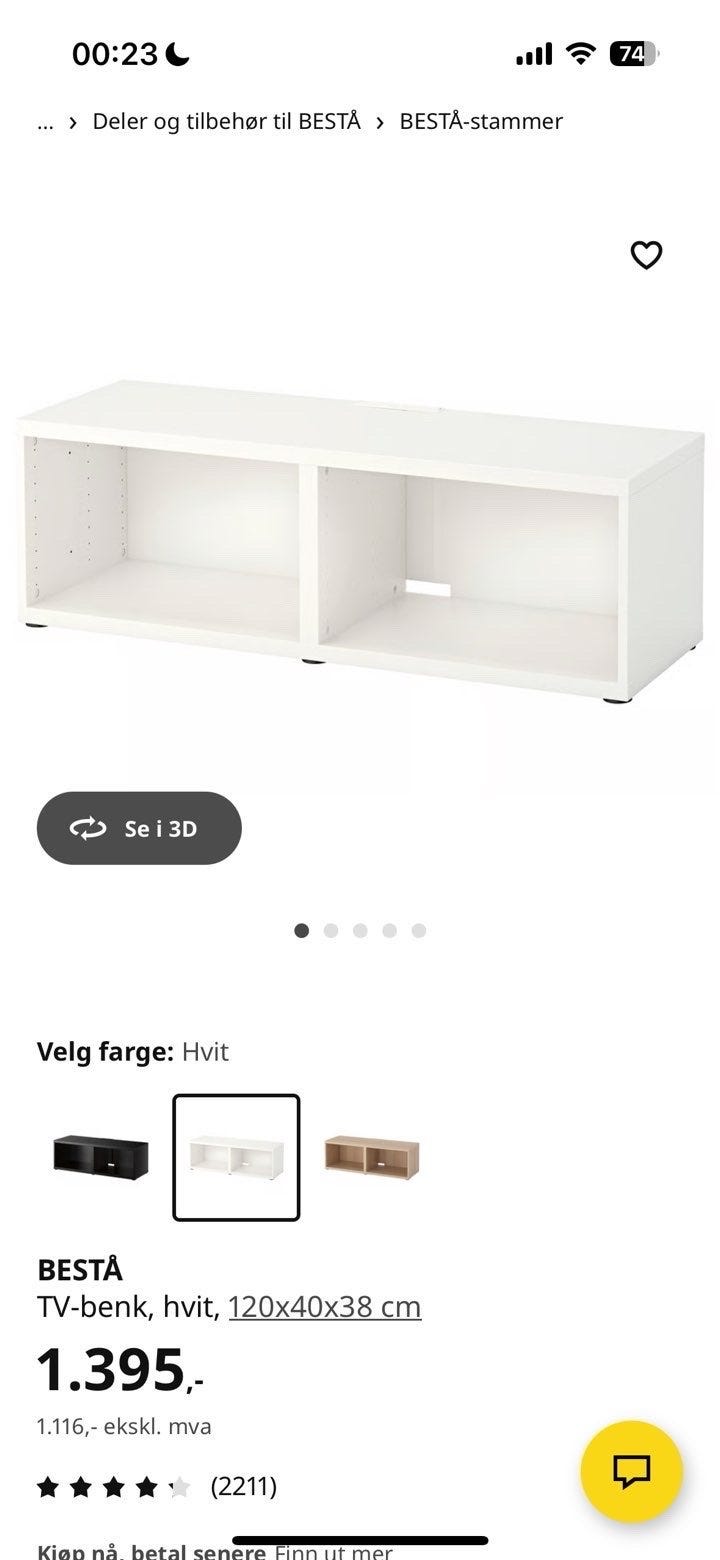Viewport: 720px width, 1560px height.
Task: Open the (2211) customer reviews
Action: coord(243,1487)
